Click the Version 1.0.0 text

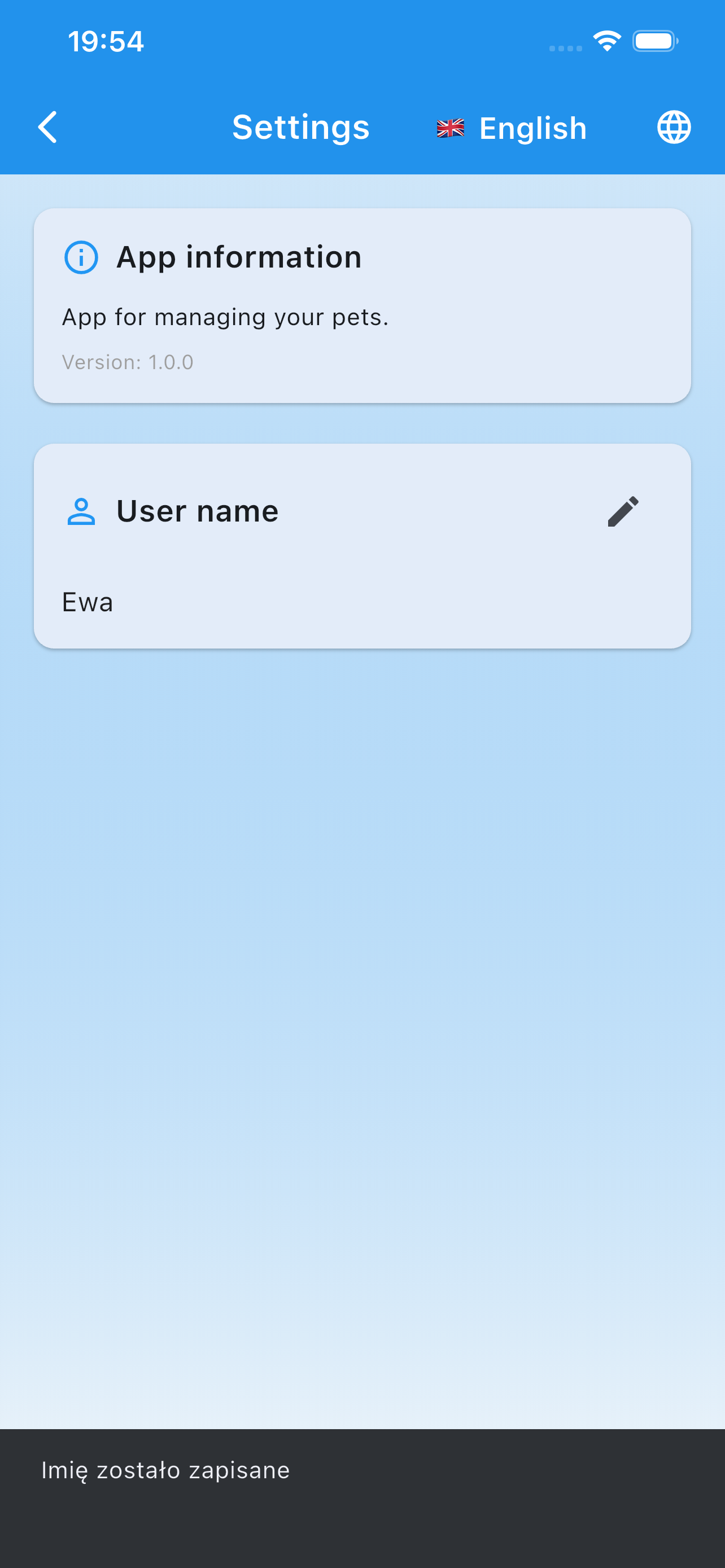tap(127, 362)
